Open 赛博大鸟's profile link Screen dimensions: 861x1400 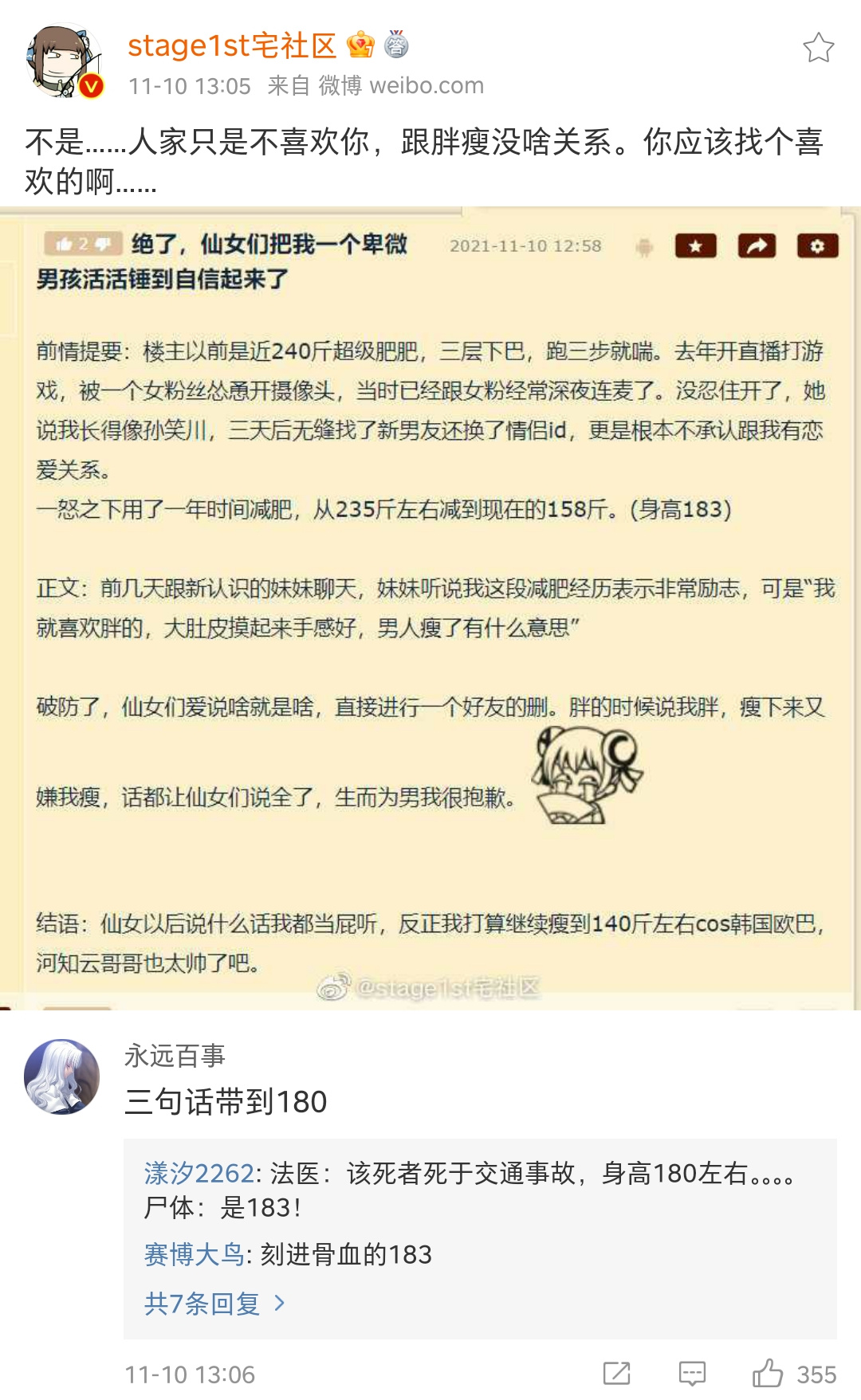[x=194, y=1254]
